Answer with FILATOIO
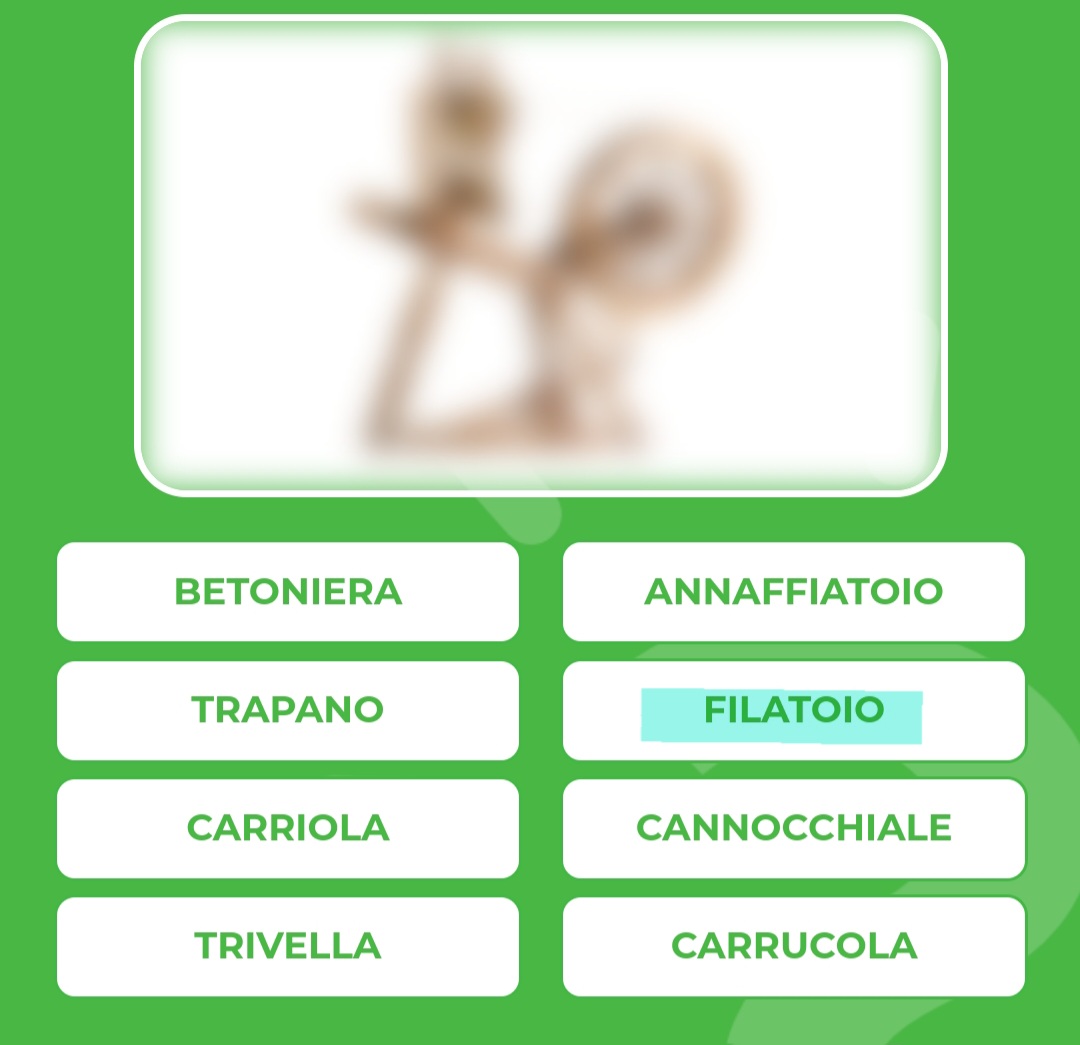 coord(794,710)
